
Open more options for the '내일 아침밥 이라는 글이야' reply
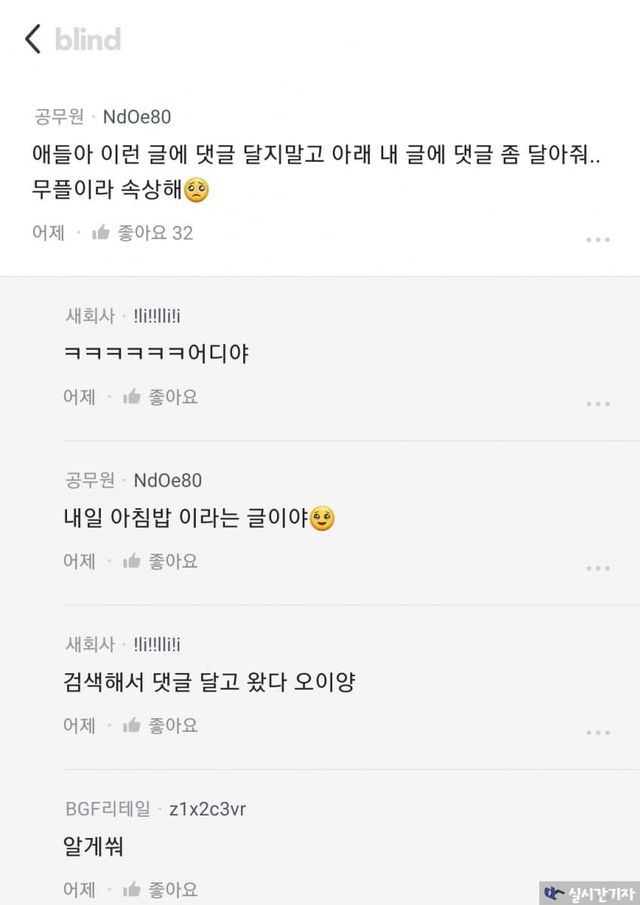pos(597,568)
